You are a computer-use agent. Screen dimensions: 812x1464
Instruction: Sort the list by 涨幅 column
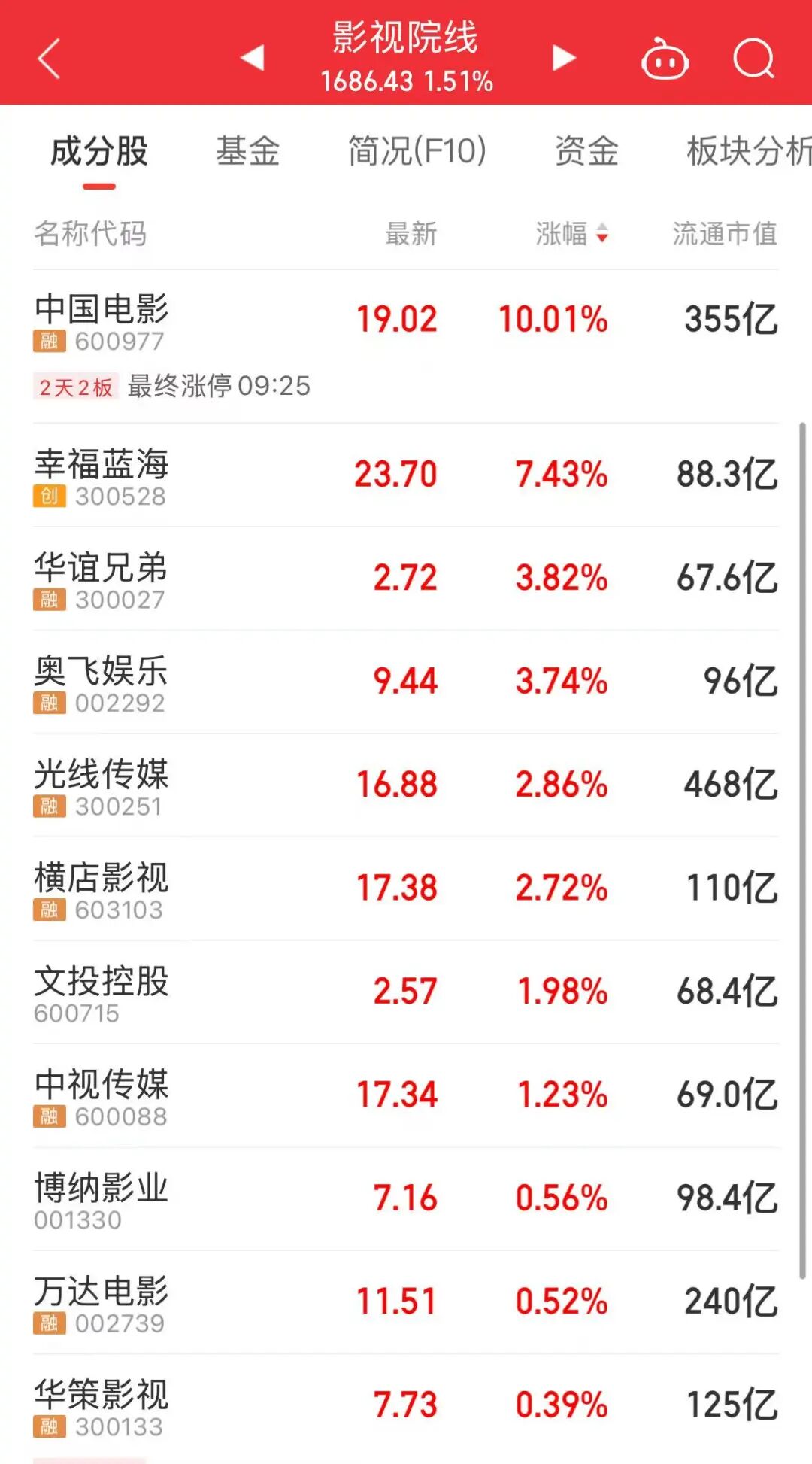click(571, 234)
